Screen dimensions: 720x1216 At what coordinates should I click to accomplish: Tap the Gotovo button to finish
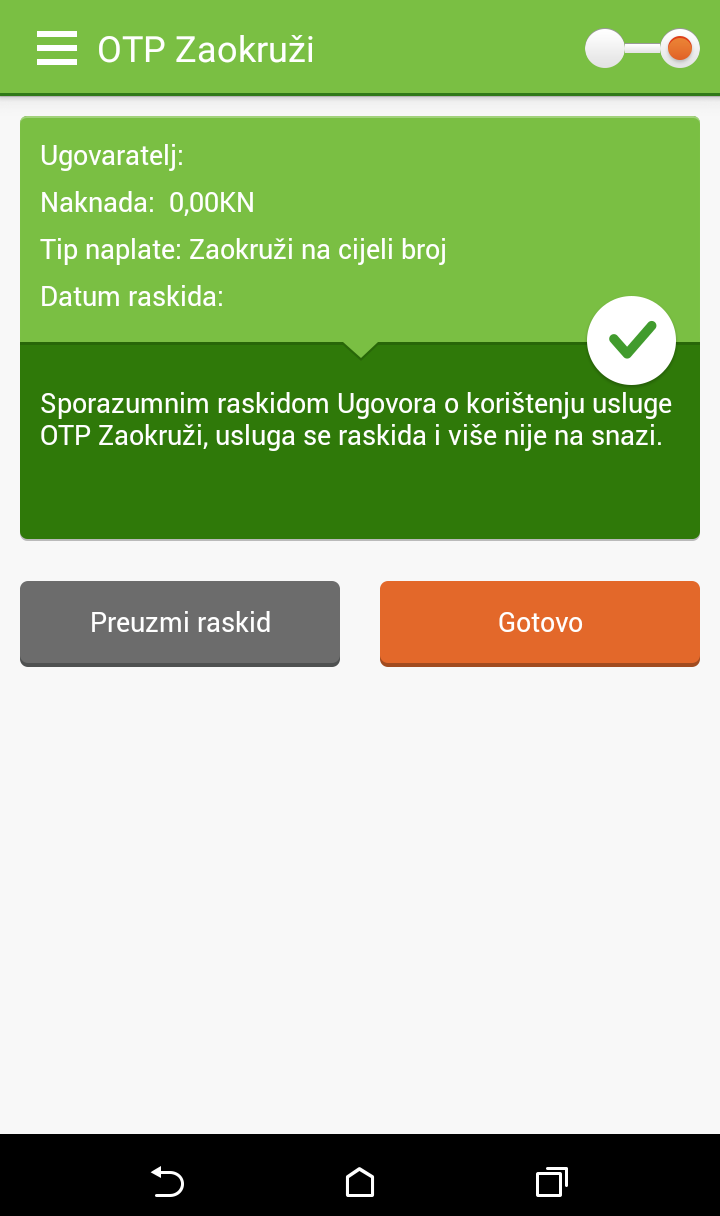click(540, 623)
